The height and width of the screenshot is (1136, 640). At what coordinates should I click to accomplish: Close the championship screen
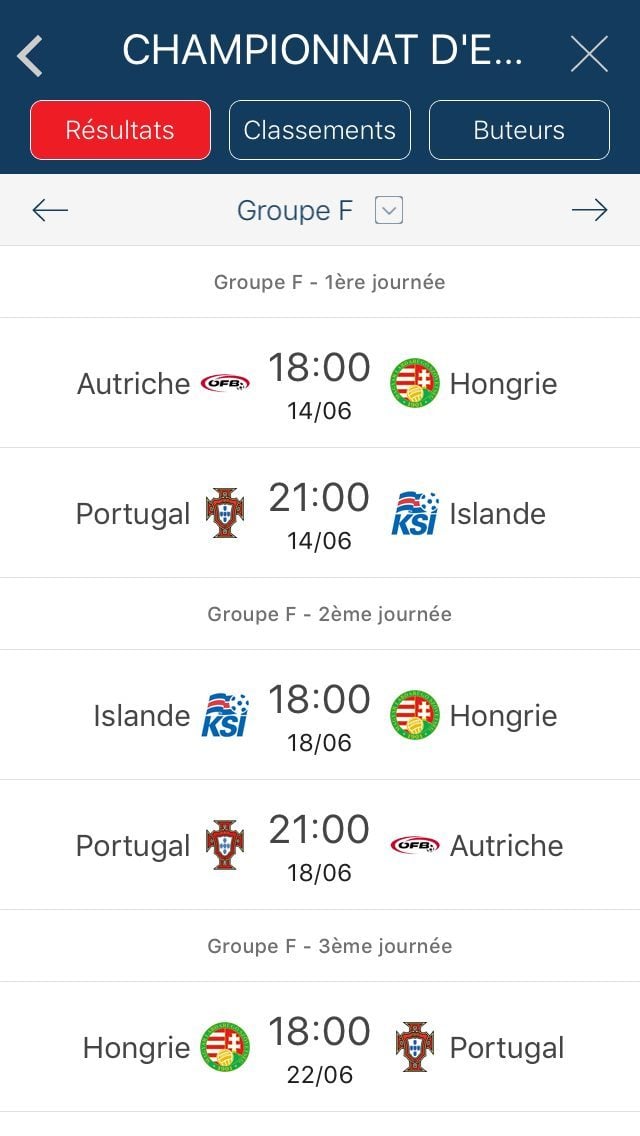point(589,54)
